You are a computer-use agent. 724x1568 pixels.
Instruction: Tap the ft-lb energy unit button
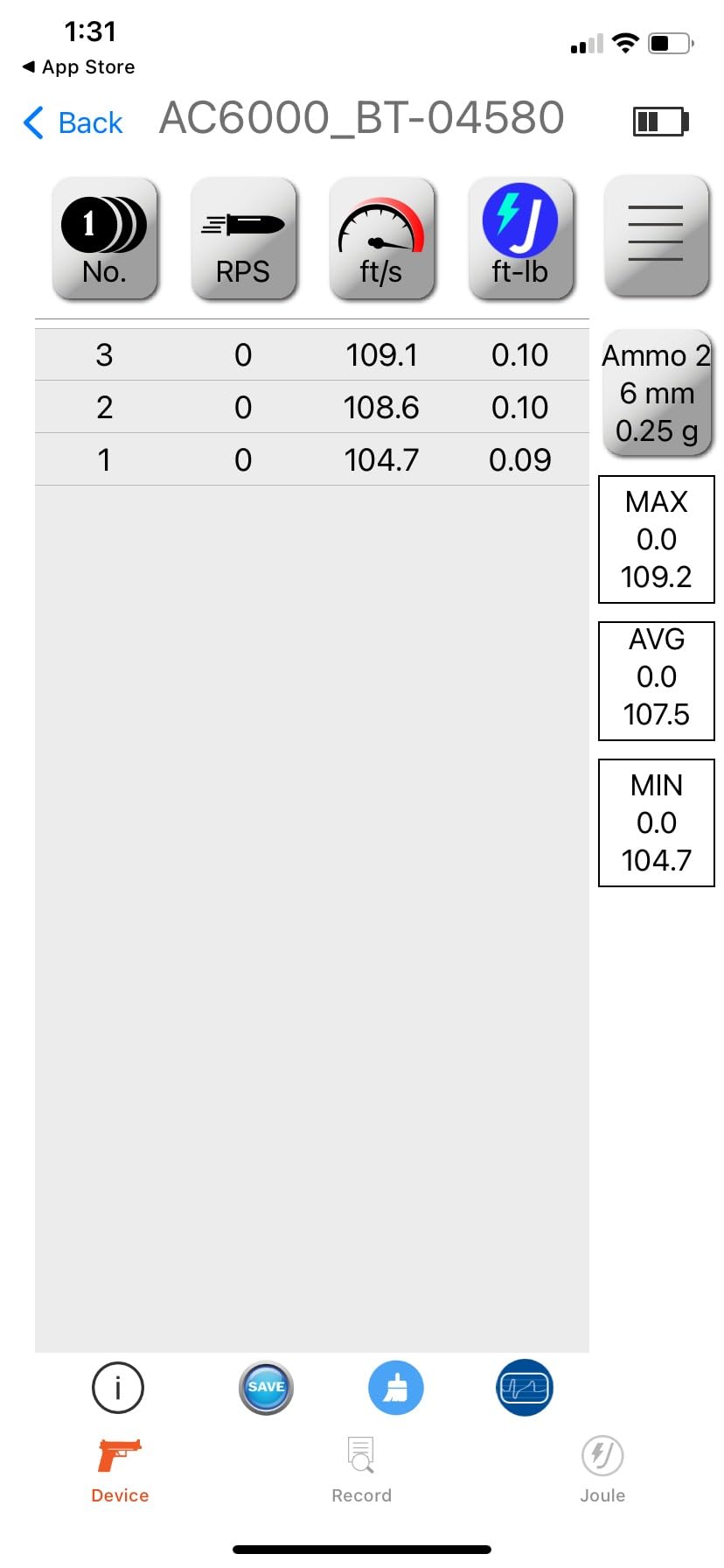pyautogui.click(x=520, y=238)
